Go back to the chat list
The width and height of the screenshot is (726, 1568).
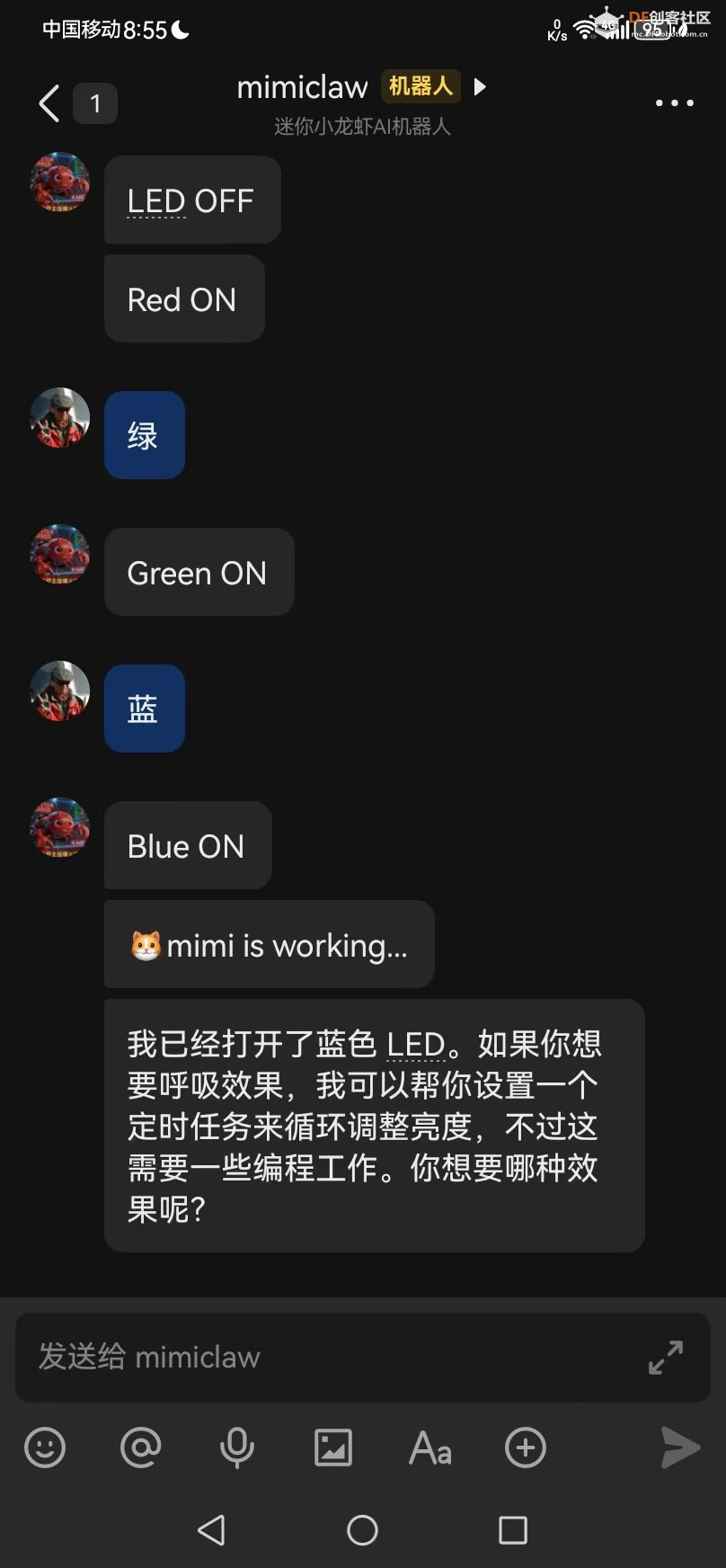50,103
